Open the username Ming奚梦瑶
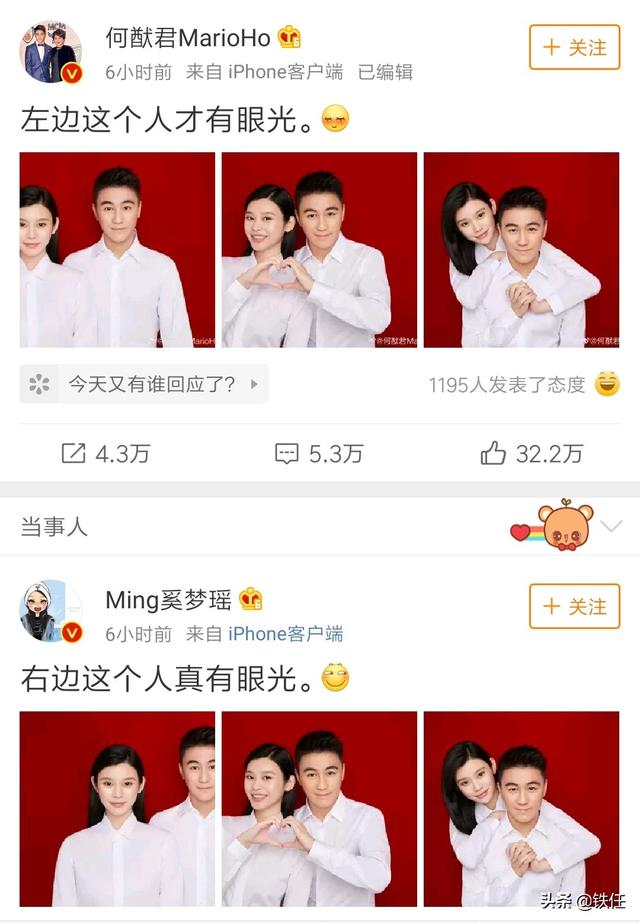Image resolution: width=640 pixels, height=924 pixels. click(168, 599)
